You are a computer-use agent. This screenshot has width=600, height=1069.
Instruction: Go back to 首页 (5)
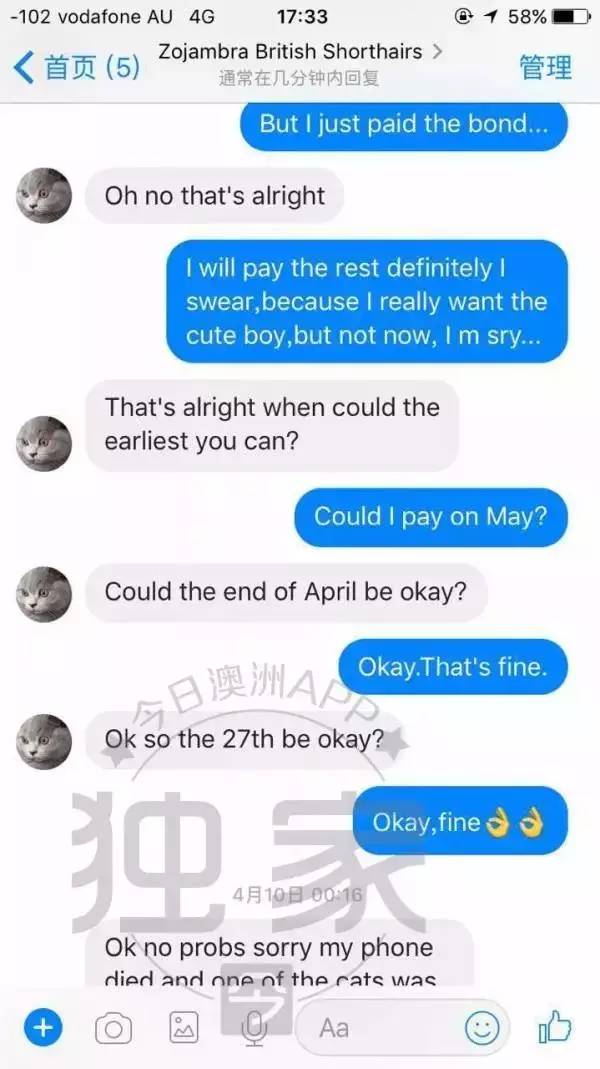click(76, 67)
